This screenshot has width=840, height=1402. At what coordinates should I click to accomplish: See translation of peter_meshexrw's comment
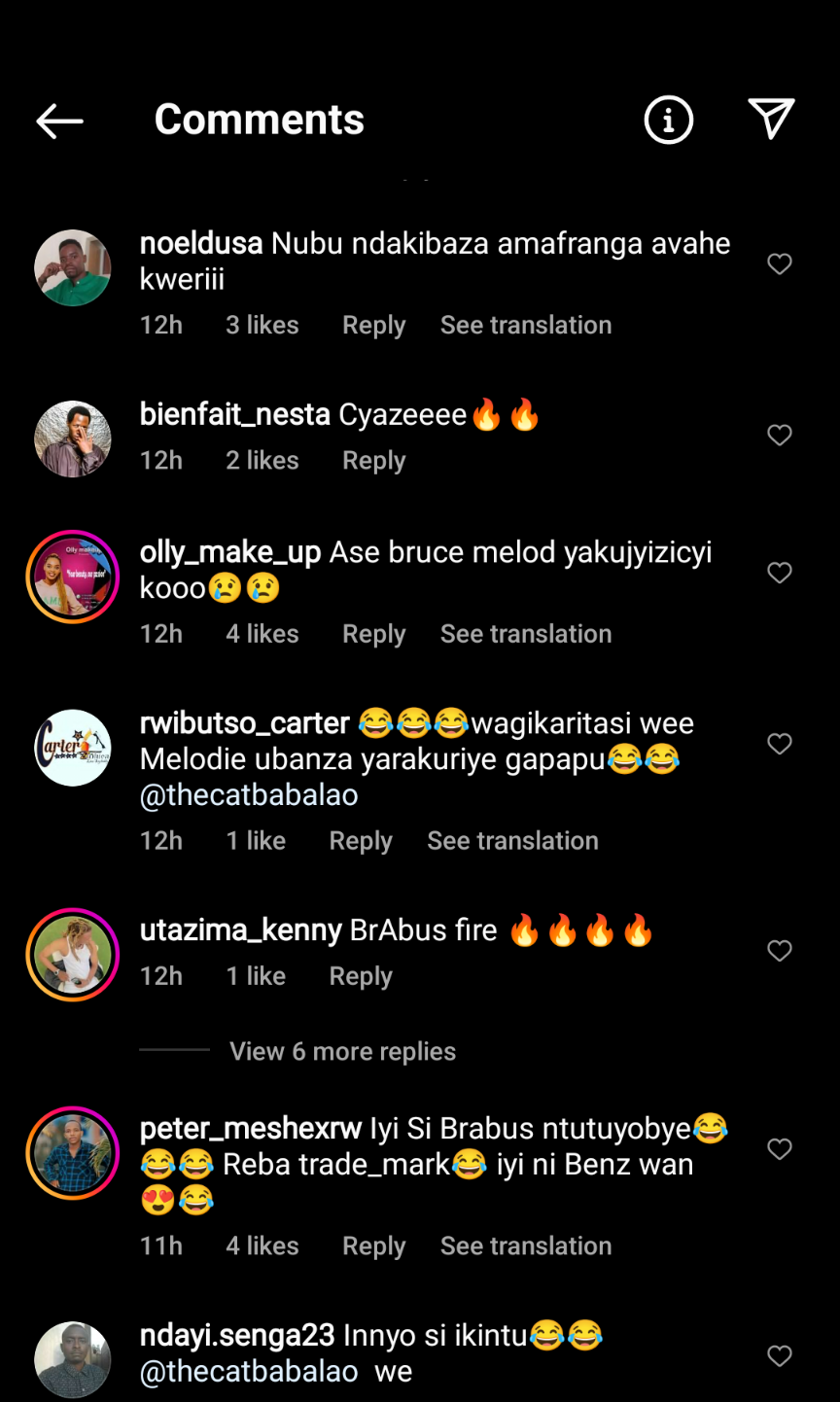(x=526, y=1245)
